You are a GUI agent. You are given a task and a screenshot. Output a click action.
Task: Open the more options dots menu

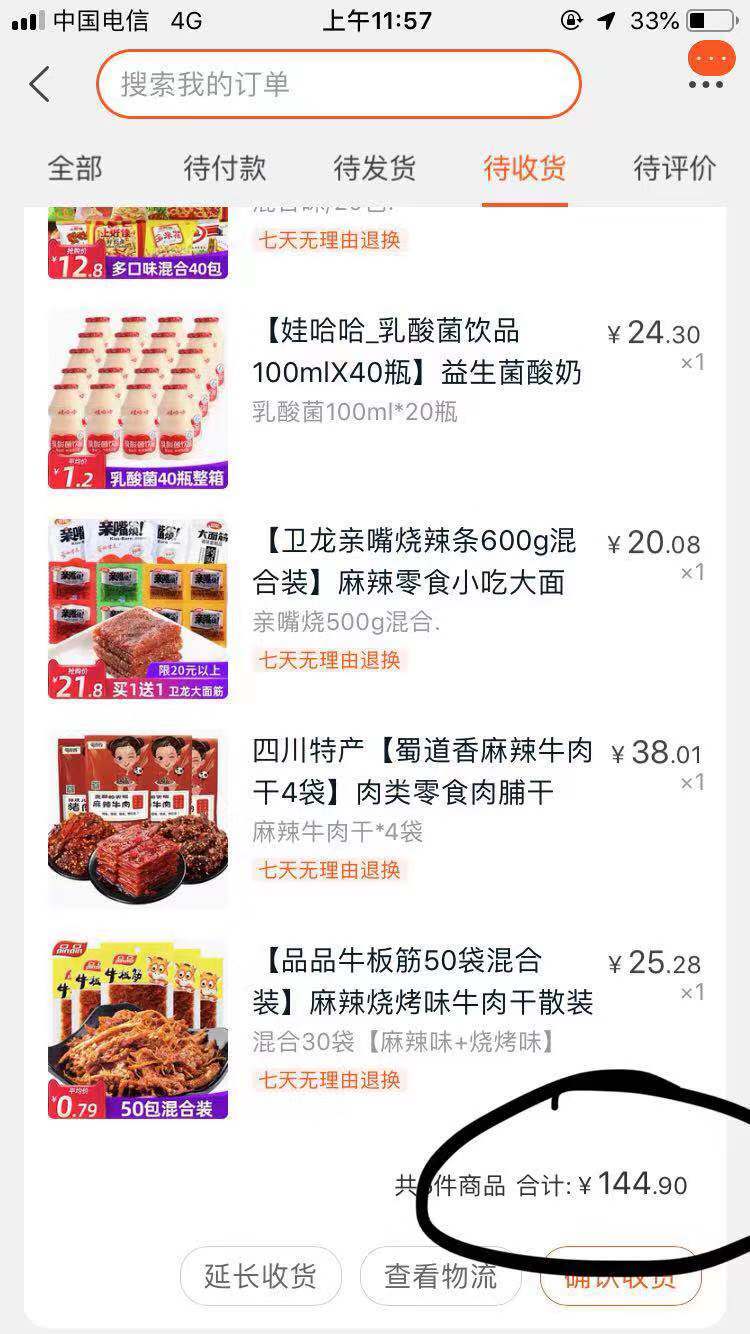pos(706,85)
